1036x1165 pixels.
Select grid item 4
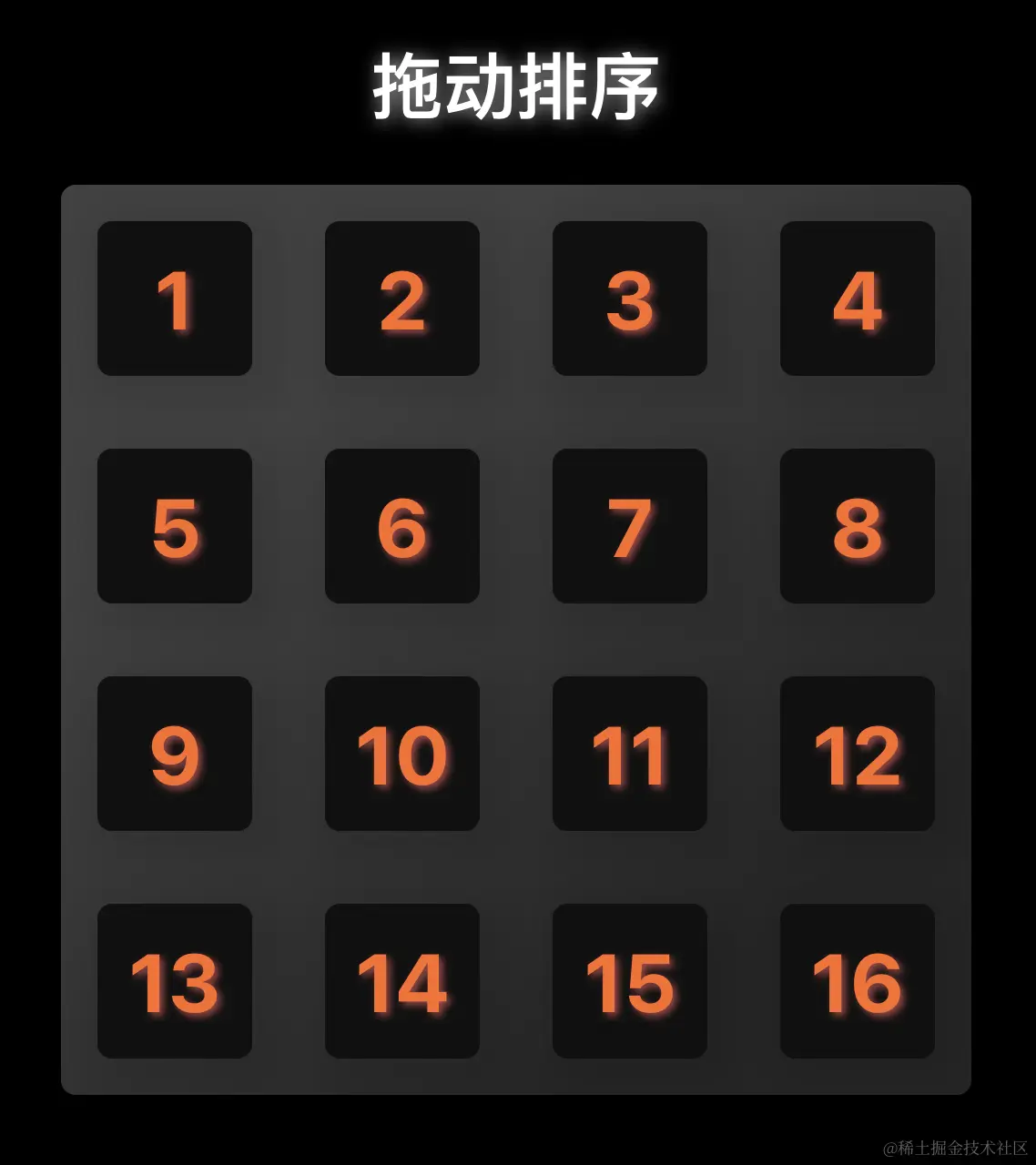pyautogui.click(x=858, y=299)
